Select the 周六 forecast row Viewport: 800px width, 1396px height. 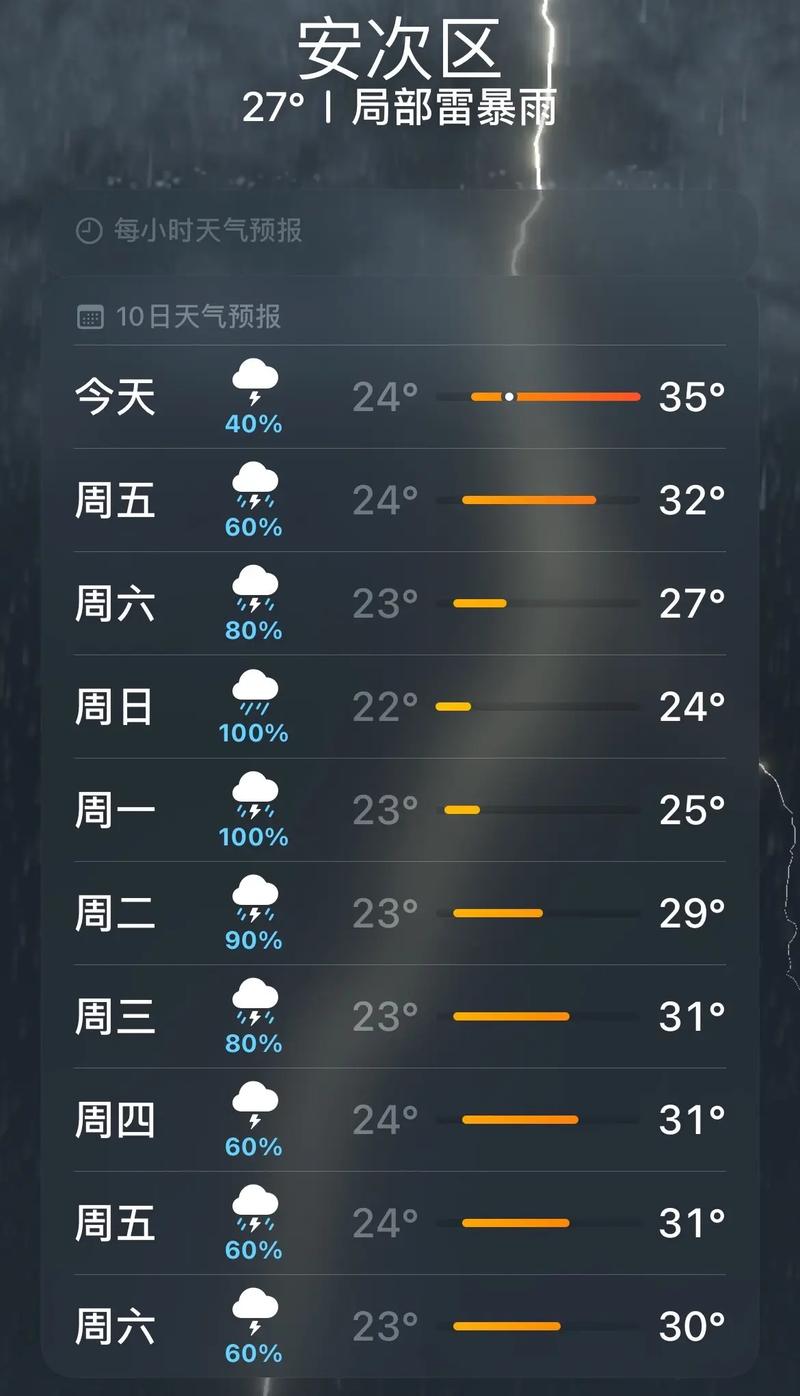coord(400,603)
